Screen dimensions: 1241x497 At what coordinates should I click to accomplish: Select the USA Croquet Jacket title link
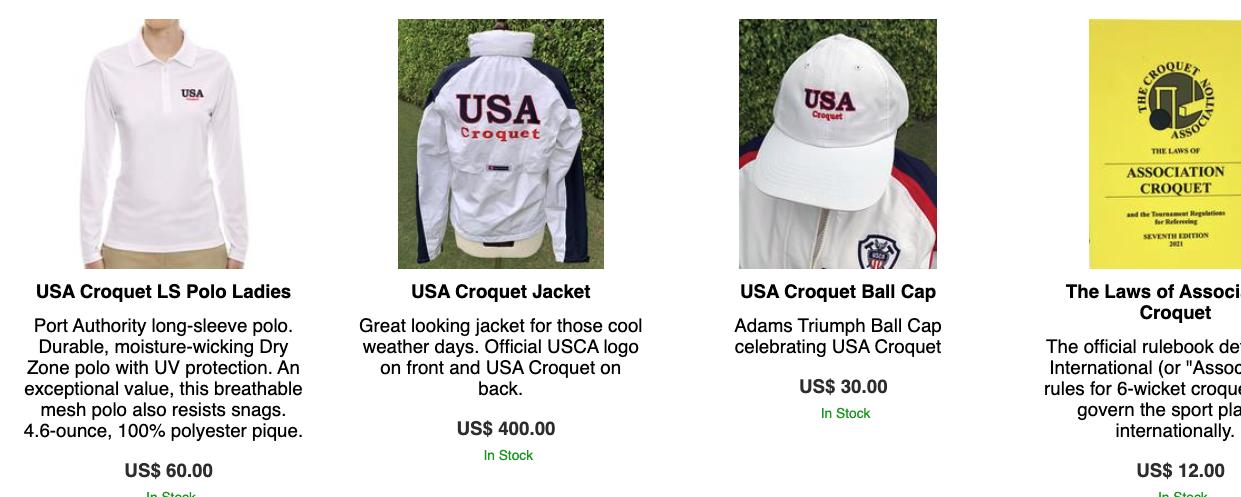(x=501, y=292)
